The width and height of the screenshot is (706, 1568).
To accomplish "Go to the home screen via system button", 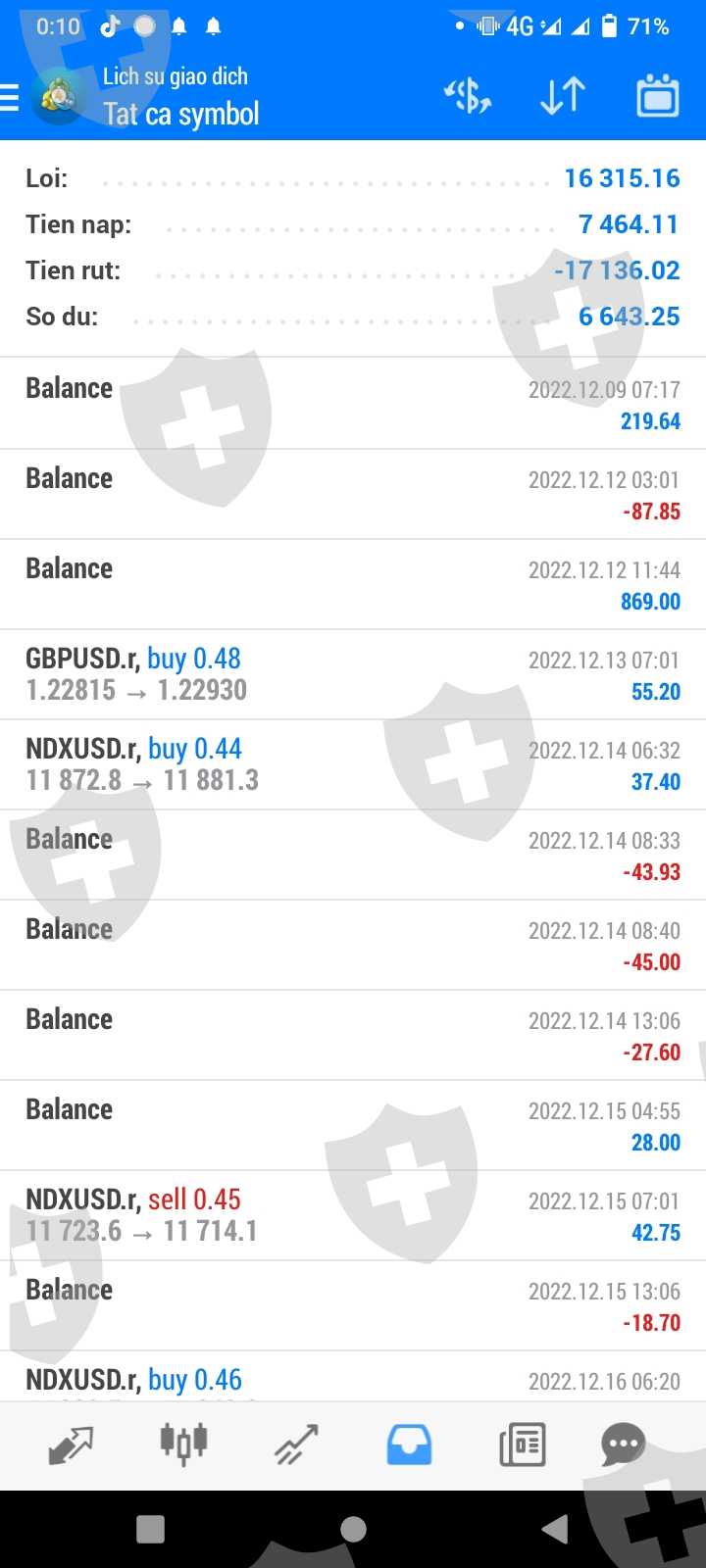I will [353, 1529].
